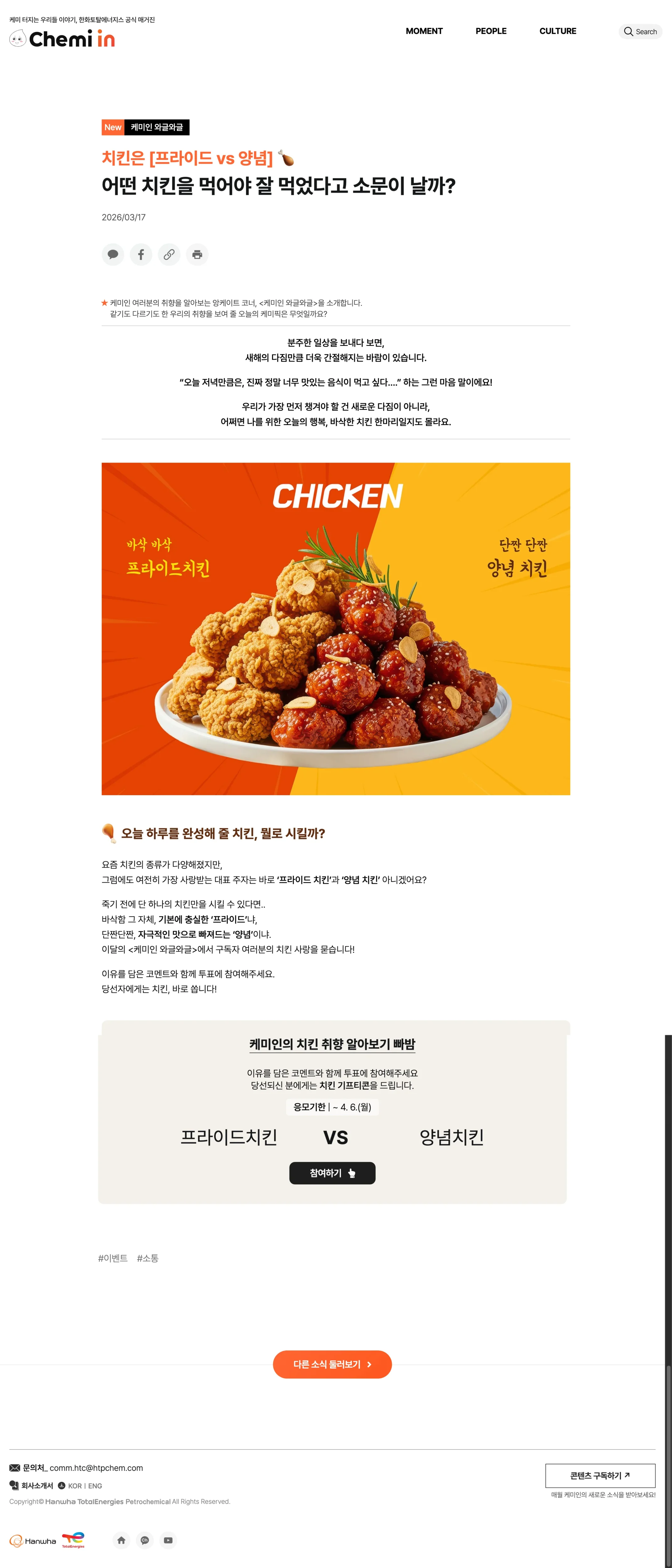
Task: Open the PEOPLE section
Action: pos(491,31)
